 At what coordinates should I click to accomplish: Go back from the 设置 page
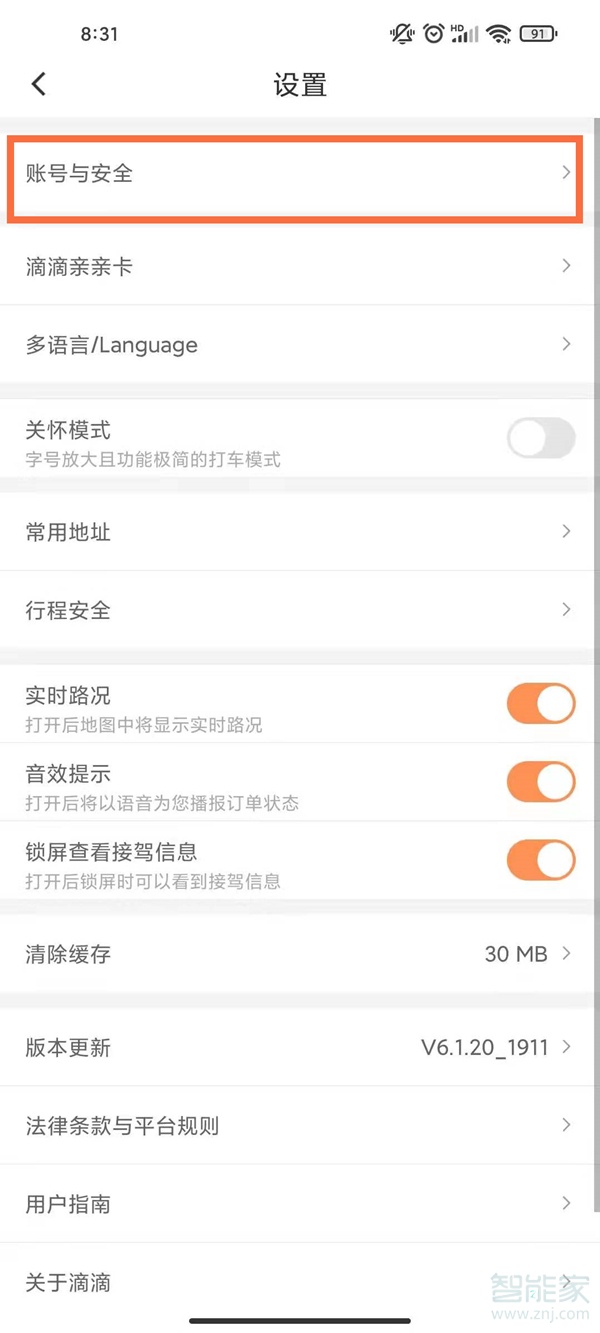(39, 85)
